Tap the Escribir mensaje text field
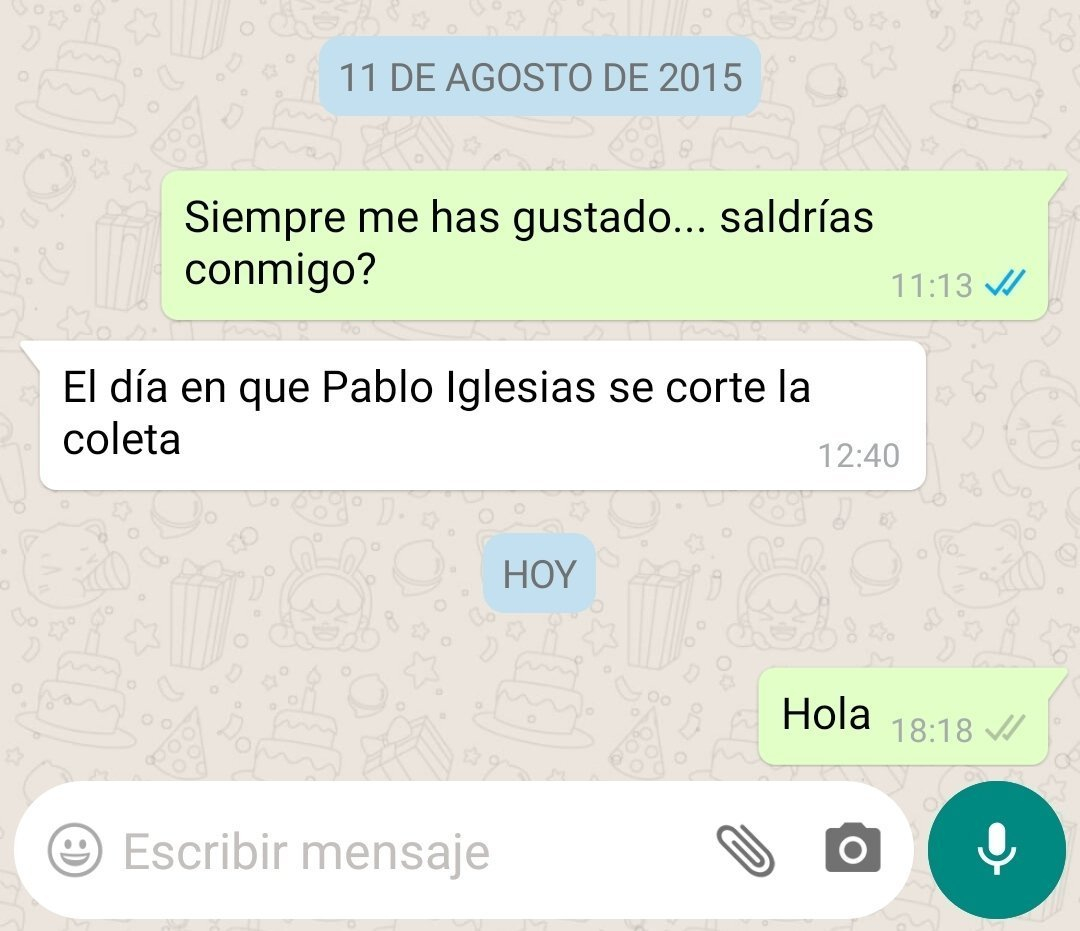This screenshot has height=931, width=1080. tap(400, 852)
